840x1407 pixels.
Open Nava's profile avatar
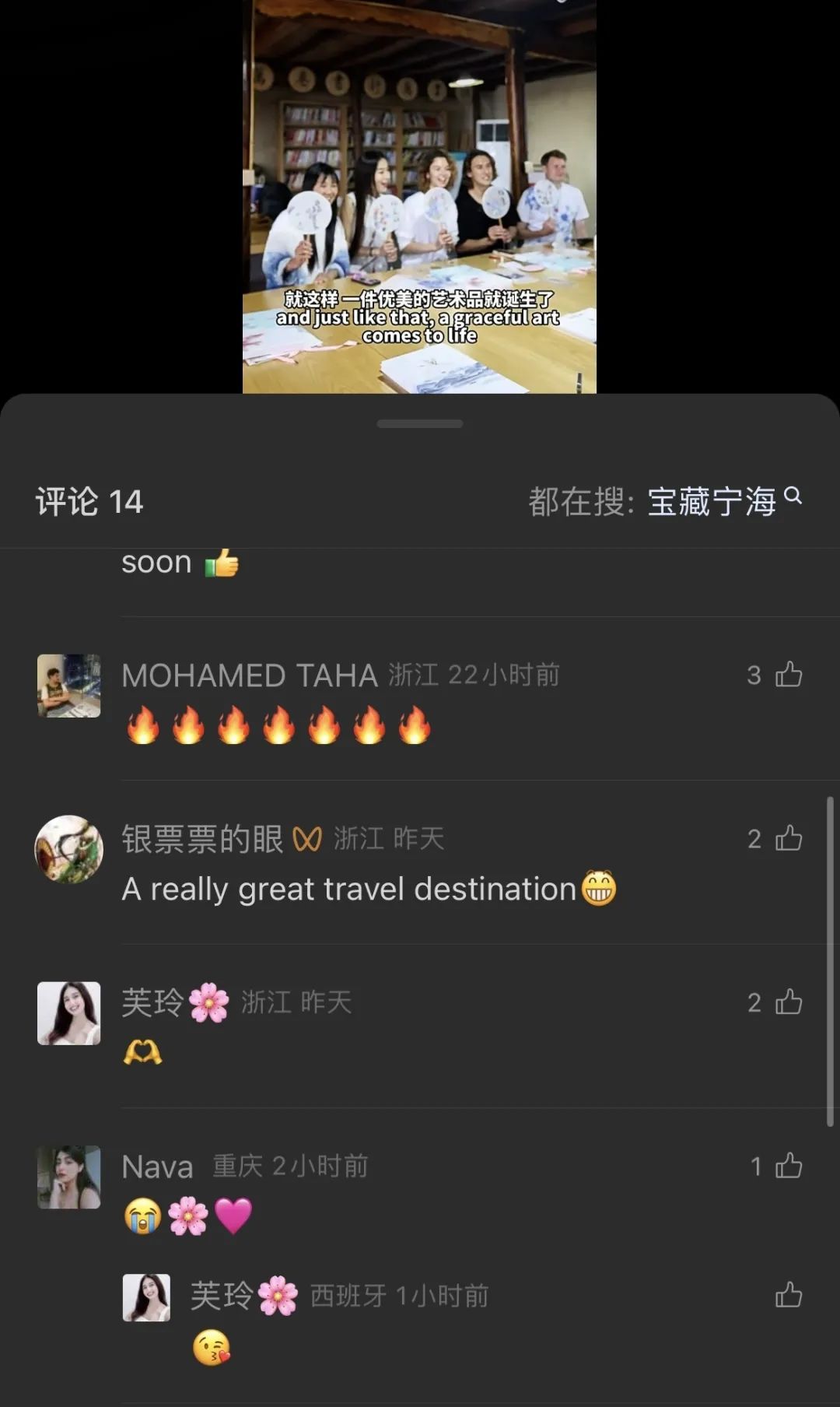point(69,1177)
